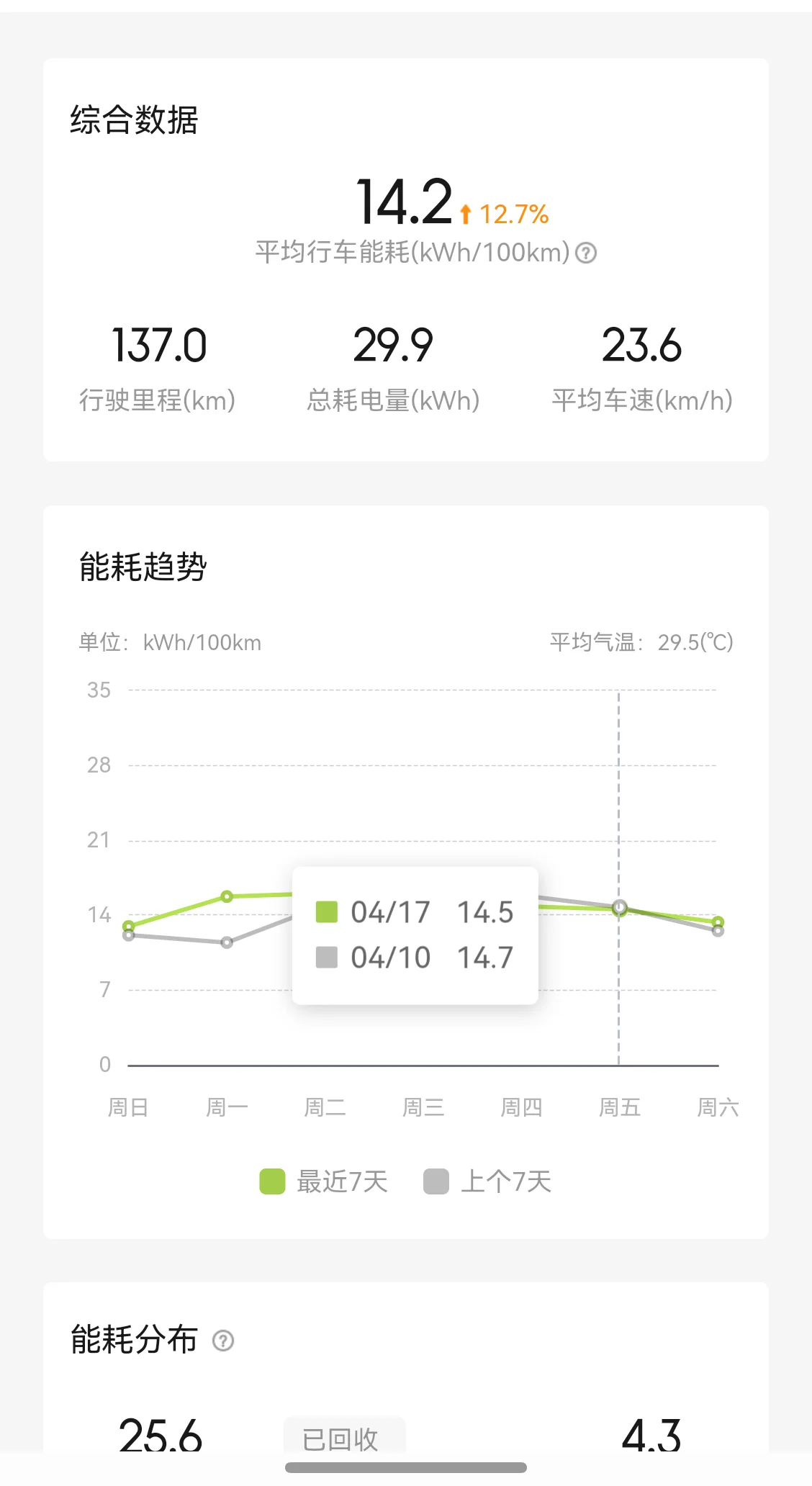The height and width of the screenshot is (1486, 812).
Task: Open help icon next to 能耗分布
Action: tap(223, 1341)
